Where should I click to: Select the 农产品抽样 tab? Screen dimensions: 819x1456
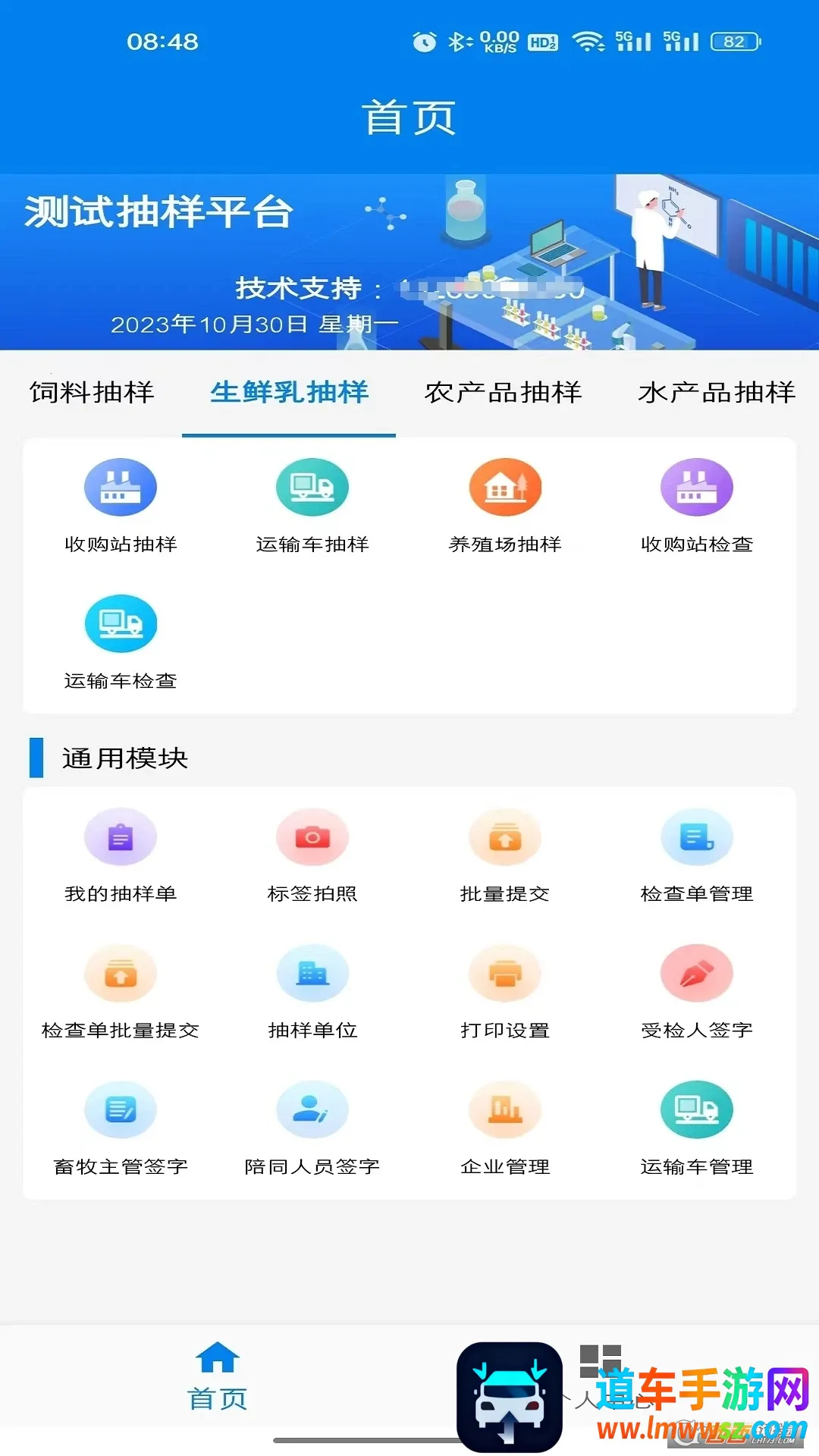point(503,392)
